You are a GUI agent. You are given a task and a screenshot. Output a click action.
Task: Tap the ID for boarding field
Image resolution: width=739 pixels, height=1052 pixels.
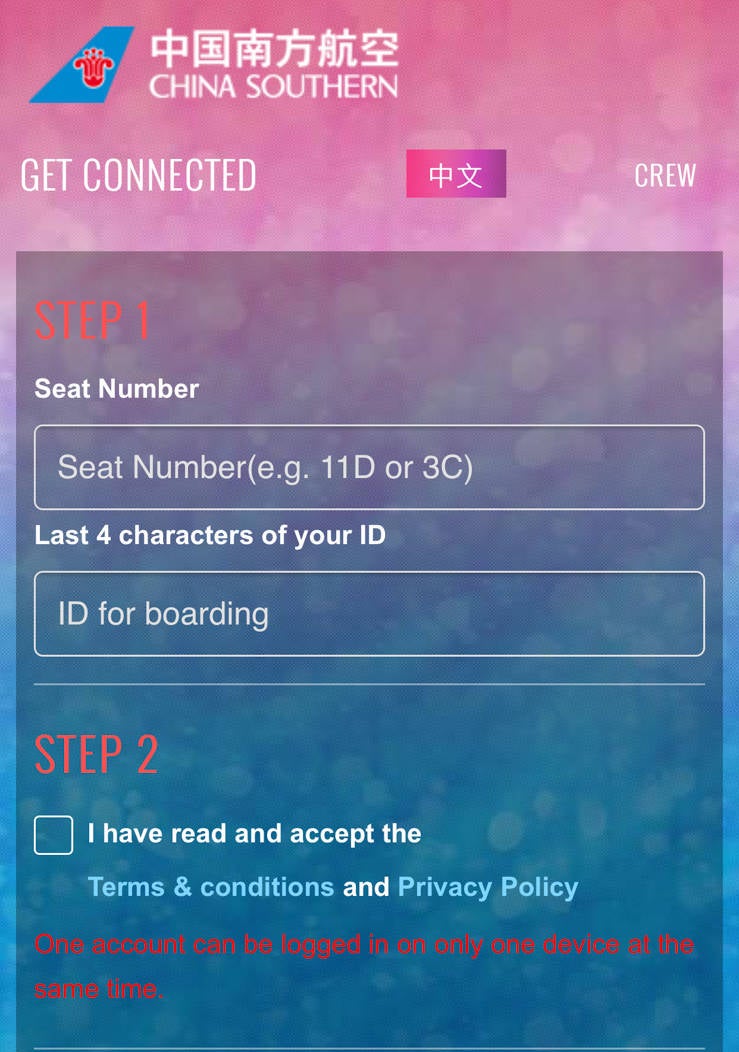(x=369, y=614)
